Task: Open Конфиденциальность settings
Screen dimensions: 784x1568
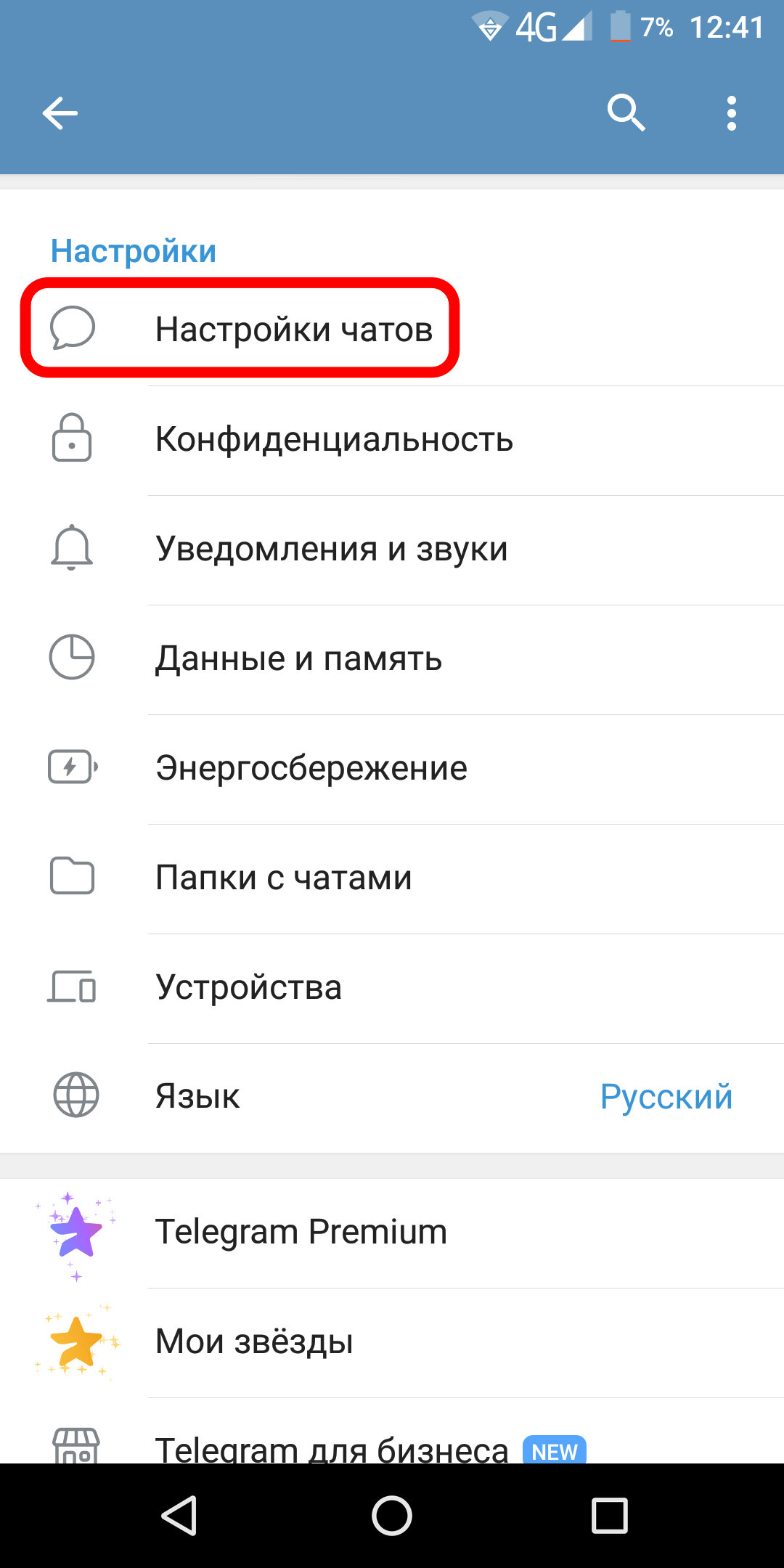Action: click(x=392, y=440)
